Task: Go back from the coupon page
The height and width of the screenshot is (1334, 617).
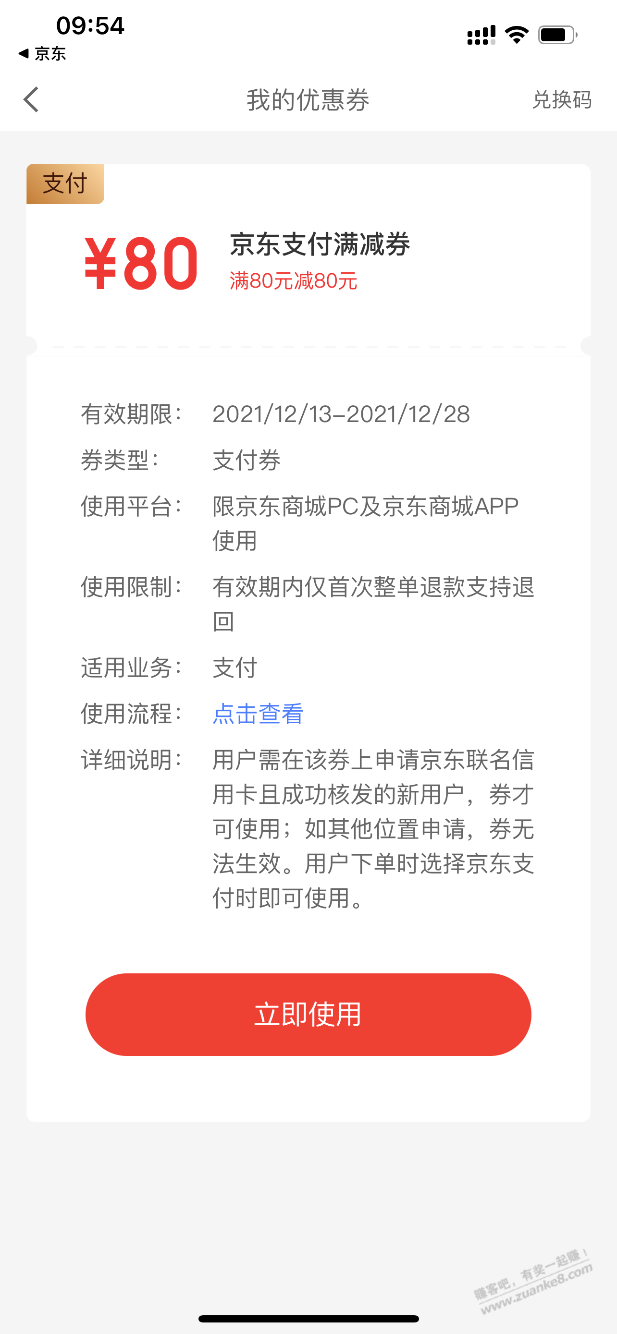Action: 32,99
